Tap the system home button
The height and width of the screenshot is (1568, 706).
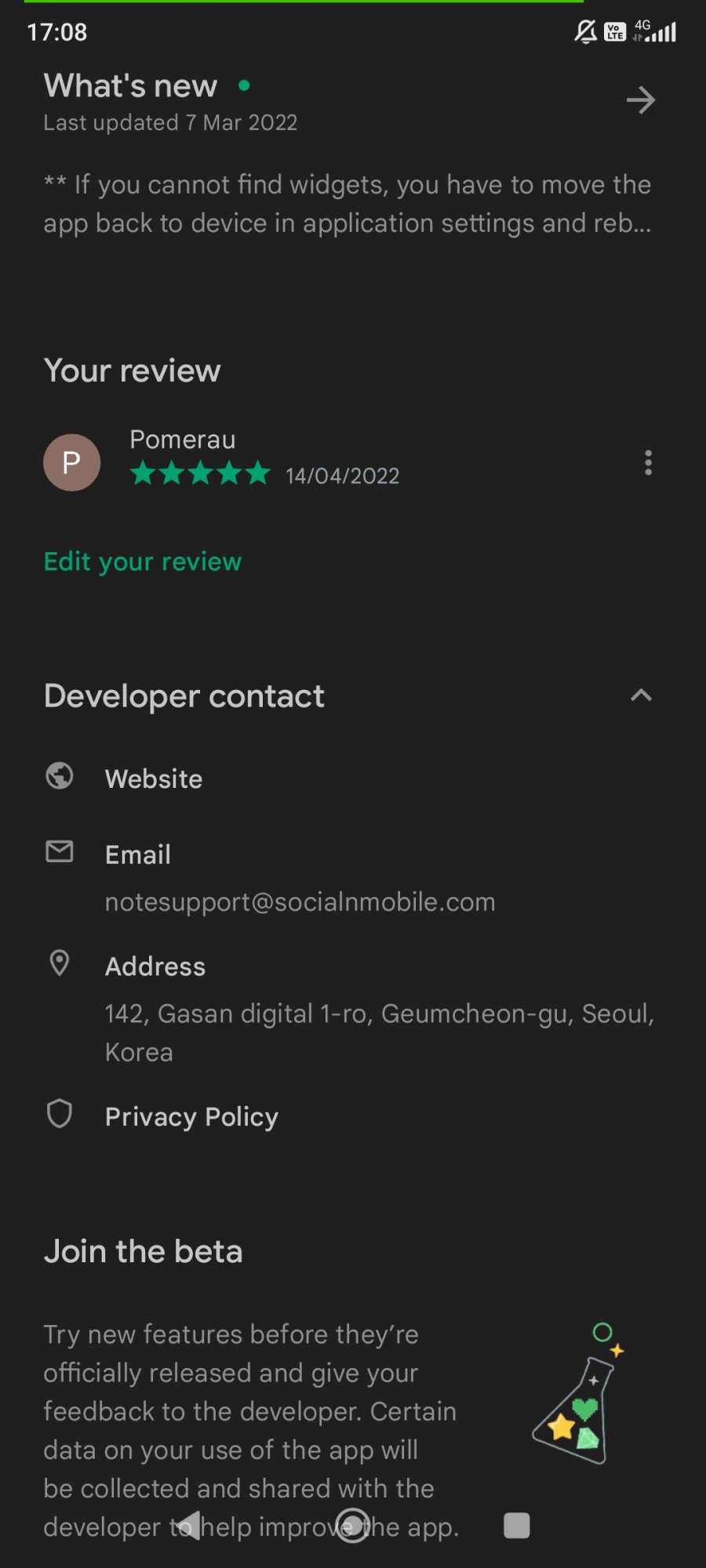(353, 1526)
